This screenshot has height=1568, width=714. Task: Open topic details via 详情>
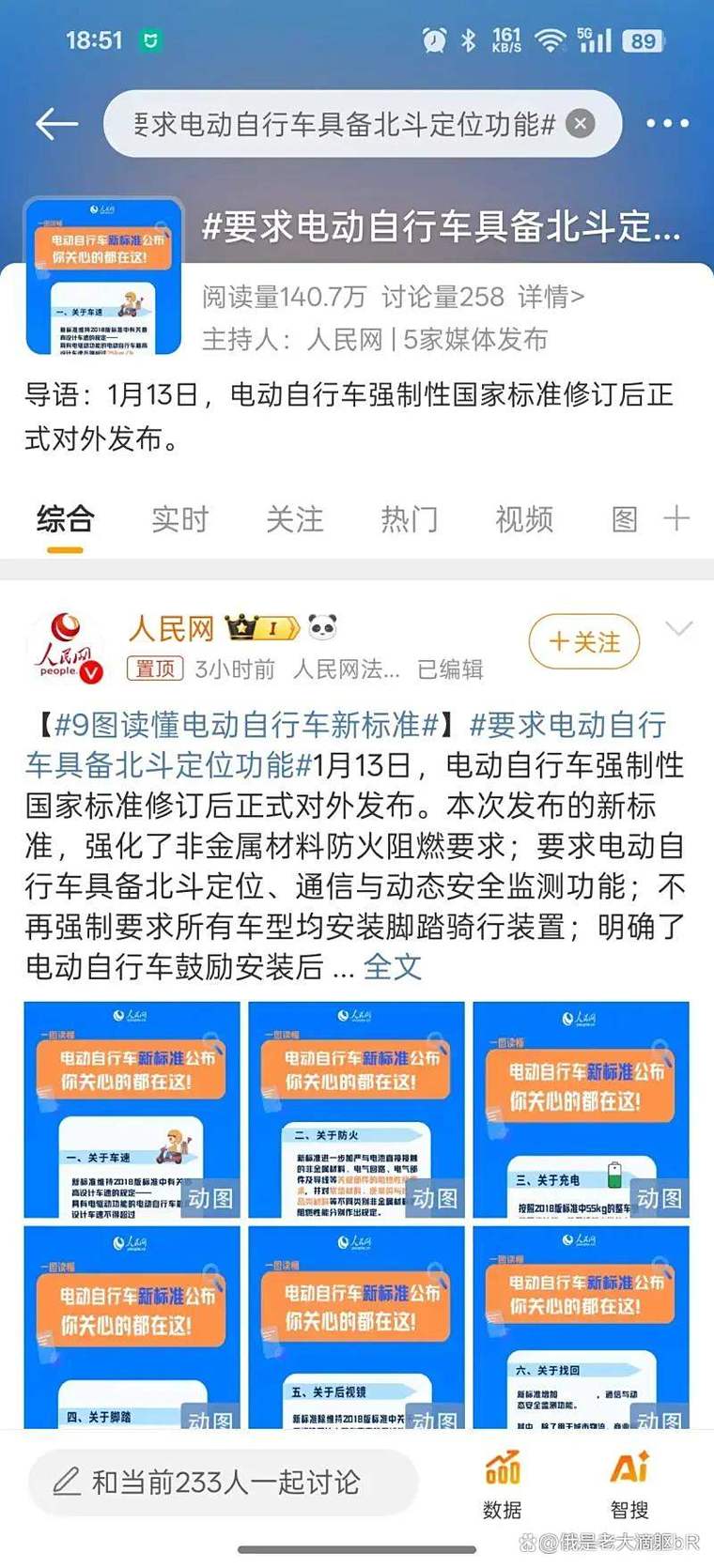[551, 297]
